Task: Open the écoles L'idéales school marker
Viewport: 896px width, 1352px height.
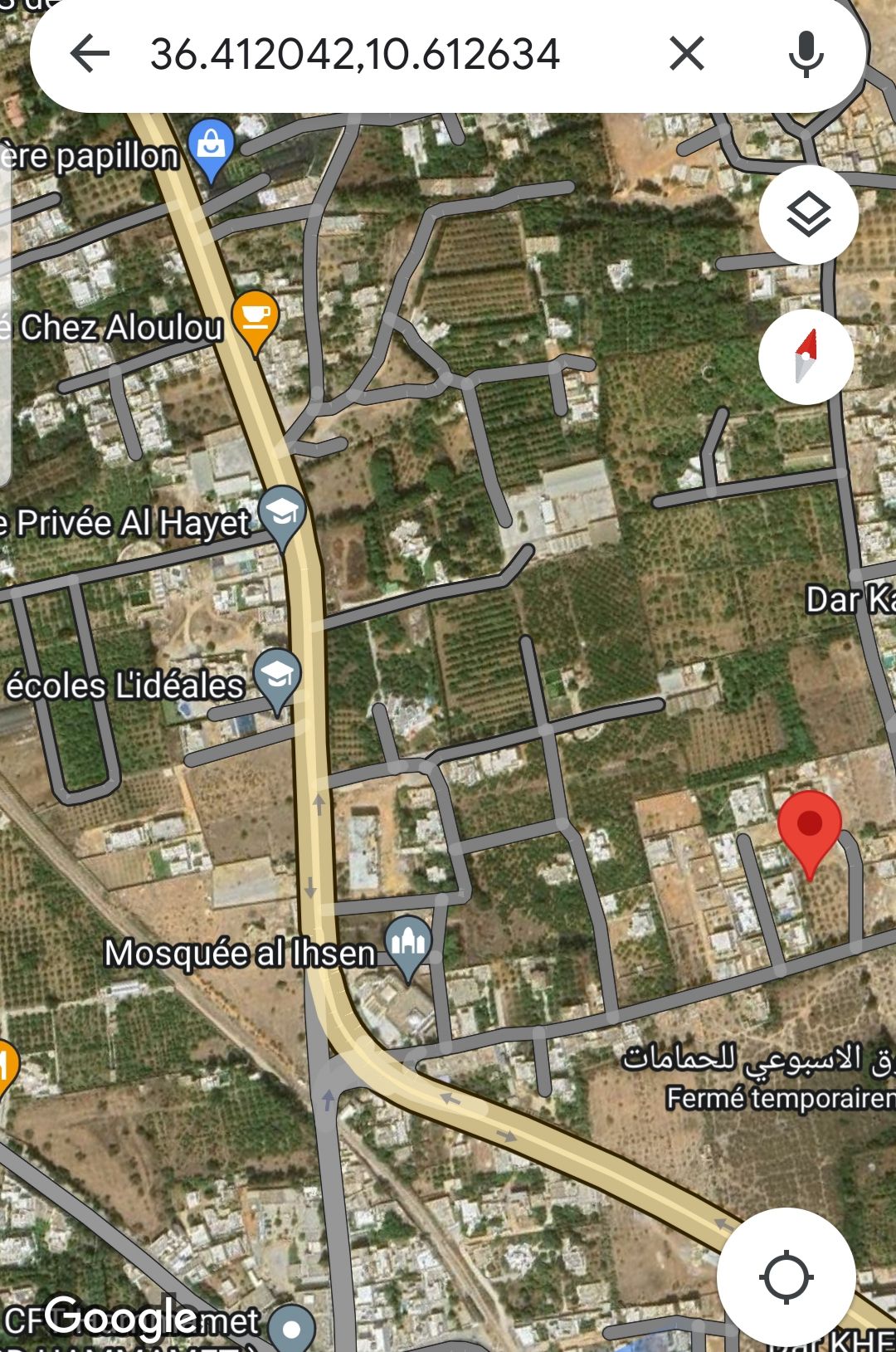Action: pos(277,679)
